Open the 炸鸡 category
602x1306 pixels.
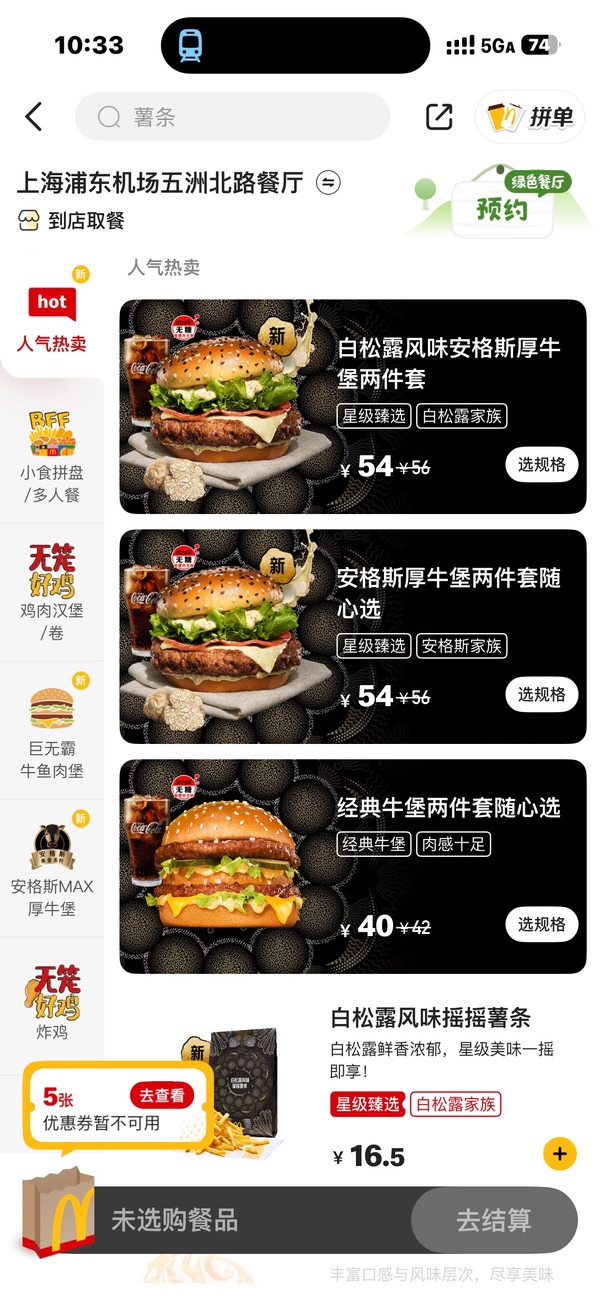[x=50, y=1003]
